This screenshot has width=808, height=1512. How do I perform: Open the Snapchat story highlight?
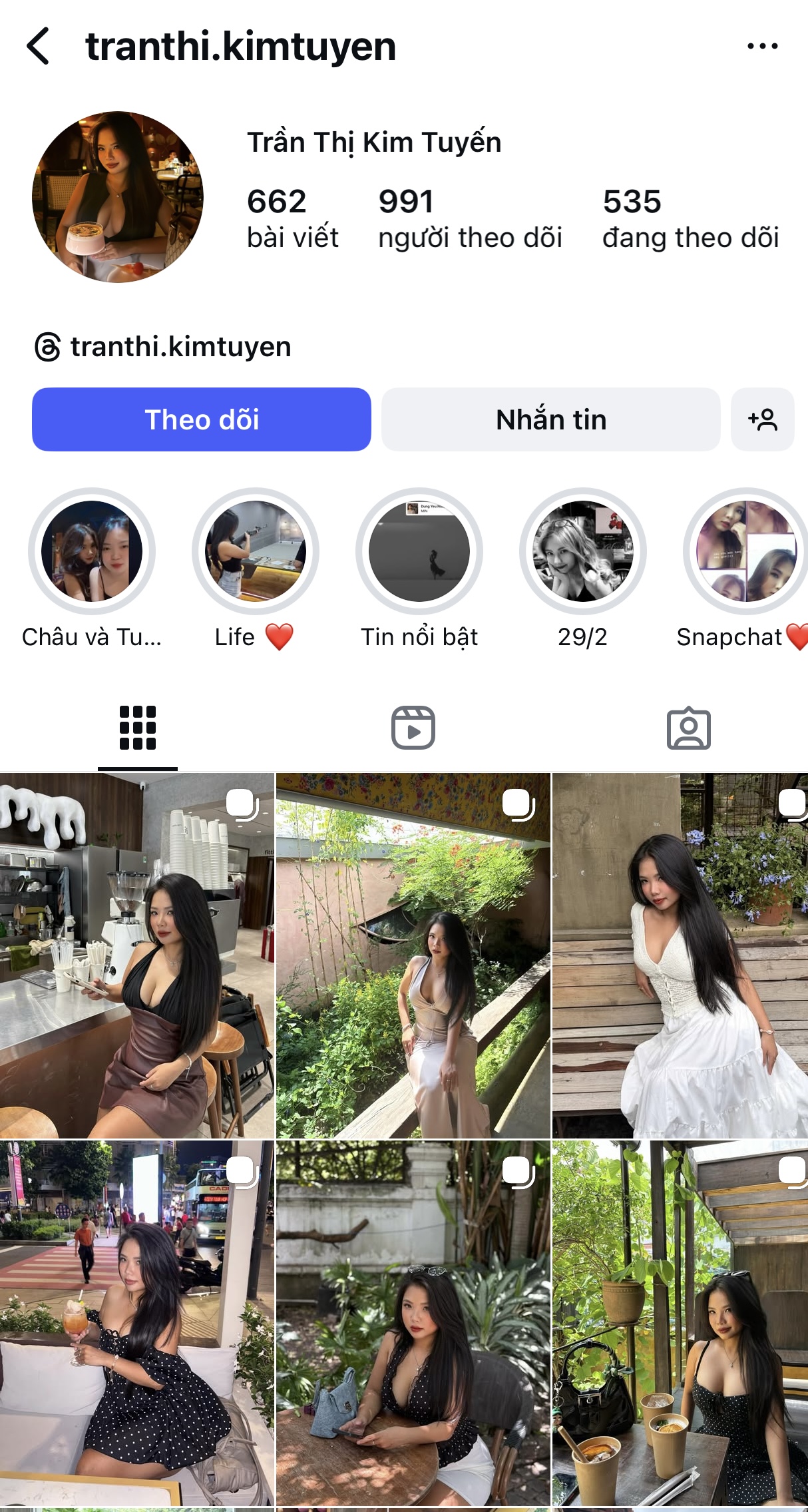745,551
